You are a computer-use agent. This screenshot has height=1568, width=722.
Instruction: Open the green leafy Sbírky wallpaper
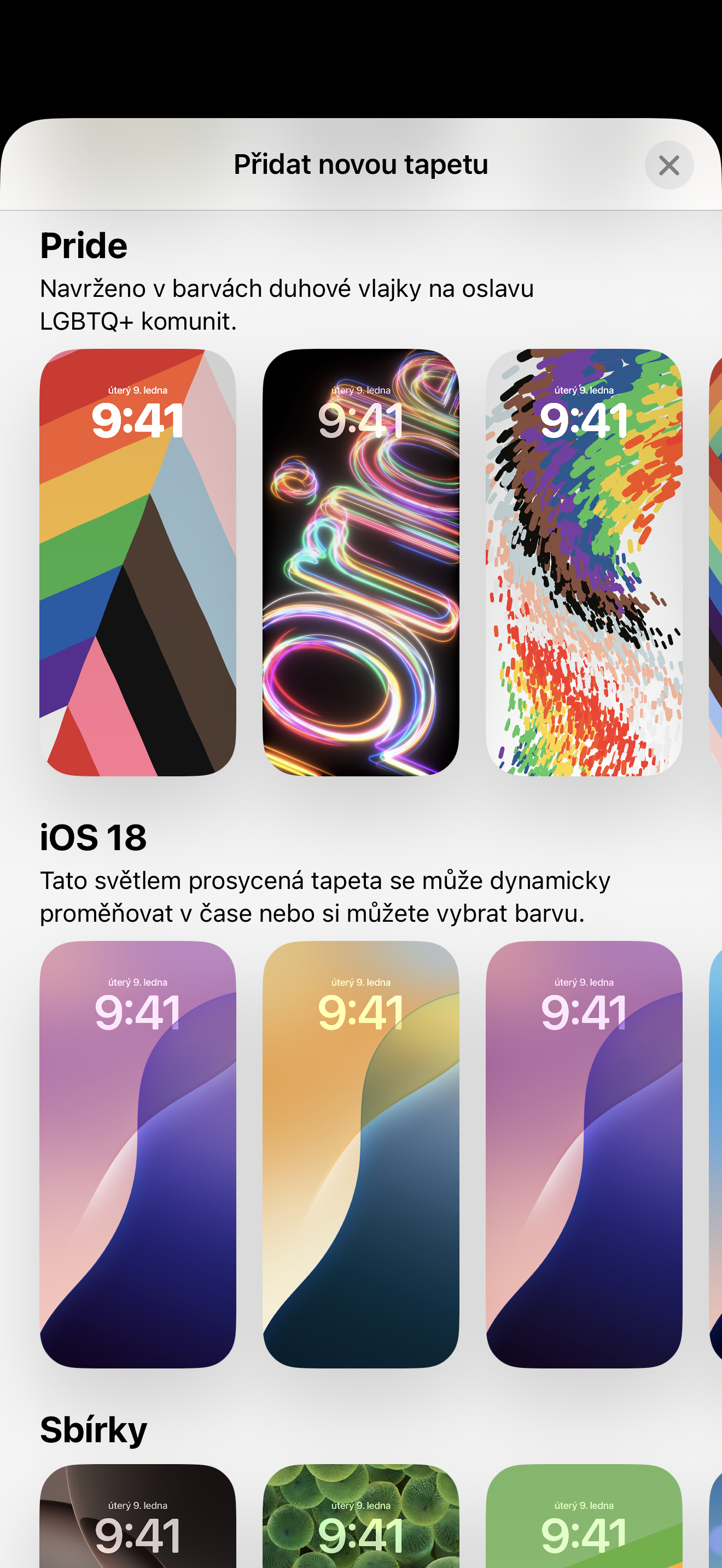[x=360, y=1516]
